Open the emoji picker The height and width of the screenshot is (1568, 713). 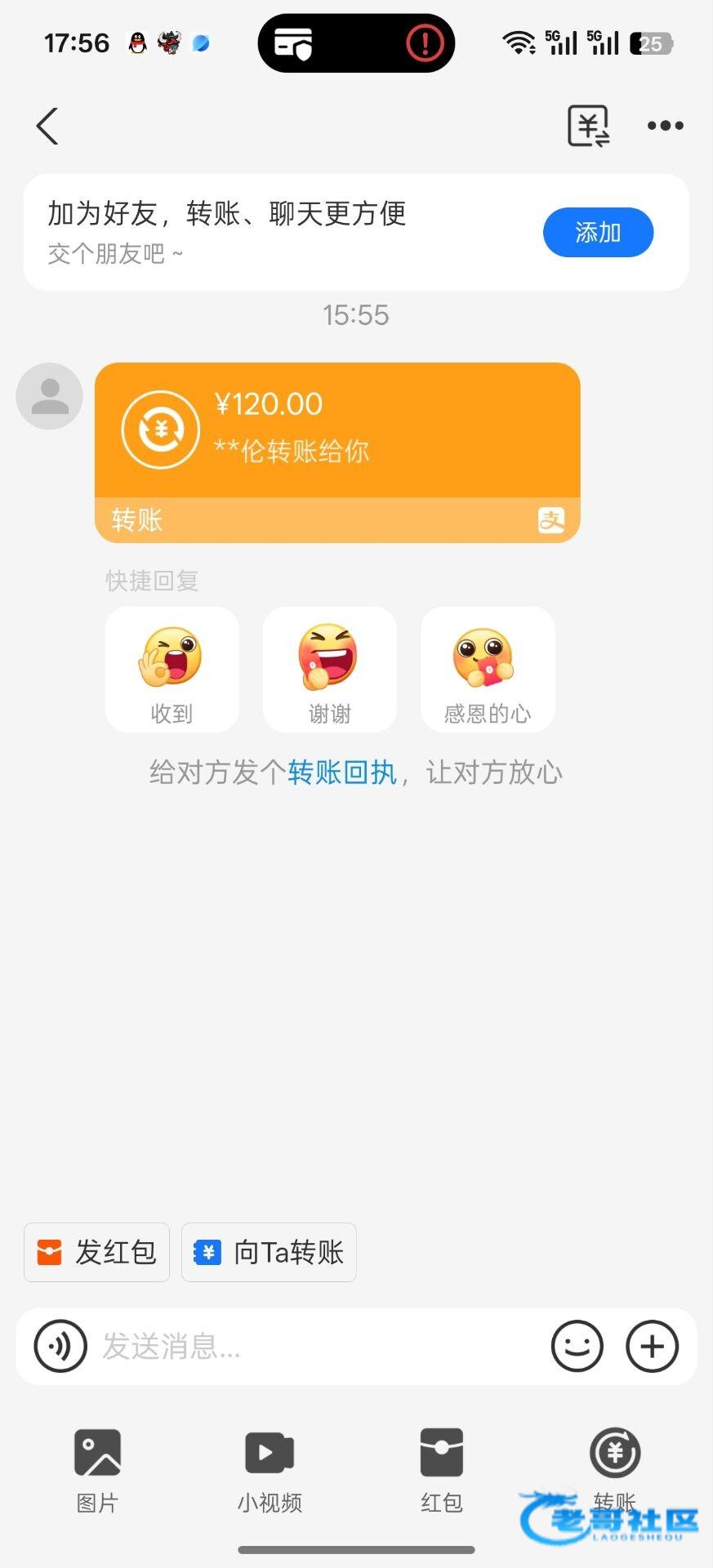tap(577, 1346)
